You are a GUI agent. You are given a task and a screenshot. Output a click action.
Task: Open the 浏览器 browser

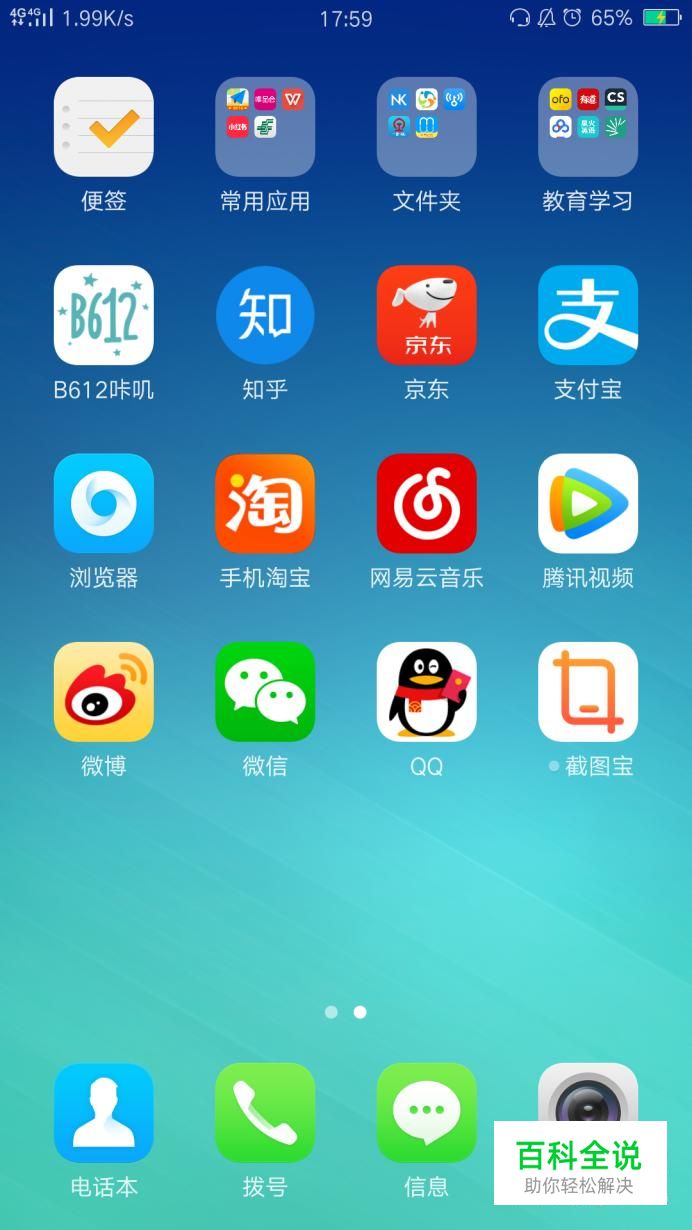tap(103, 503)
